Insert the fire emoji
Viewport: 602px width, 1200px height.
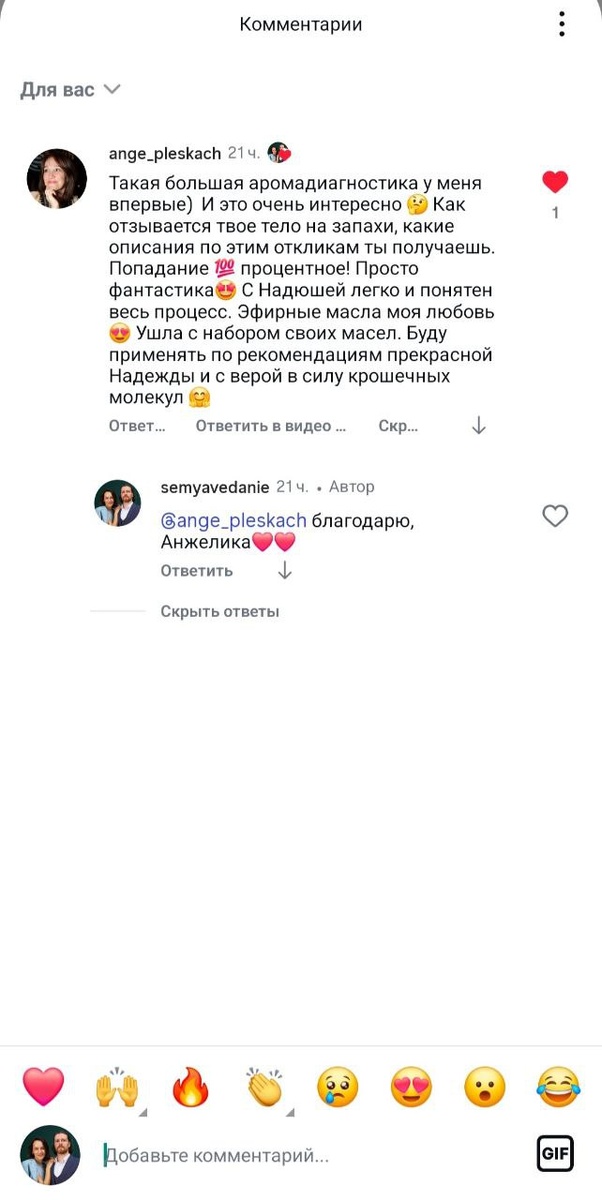coord(190,1087)
